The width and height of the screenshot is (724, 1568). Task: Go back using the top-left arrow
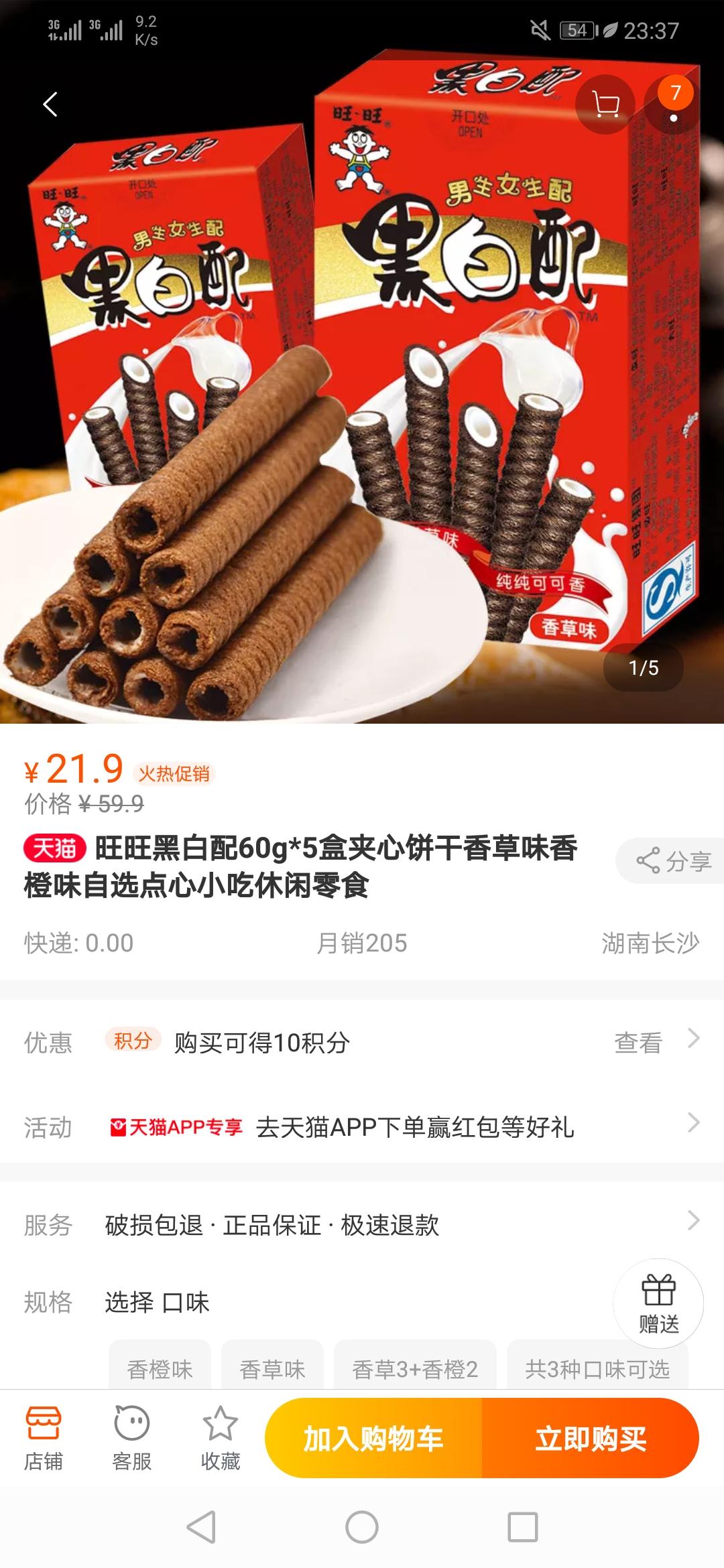point(50,105)
